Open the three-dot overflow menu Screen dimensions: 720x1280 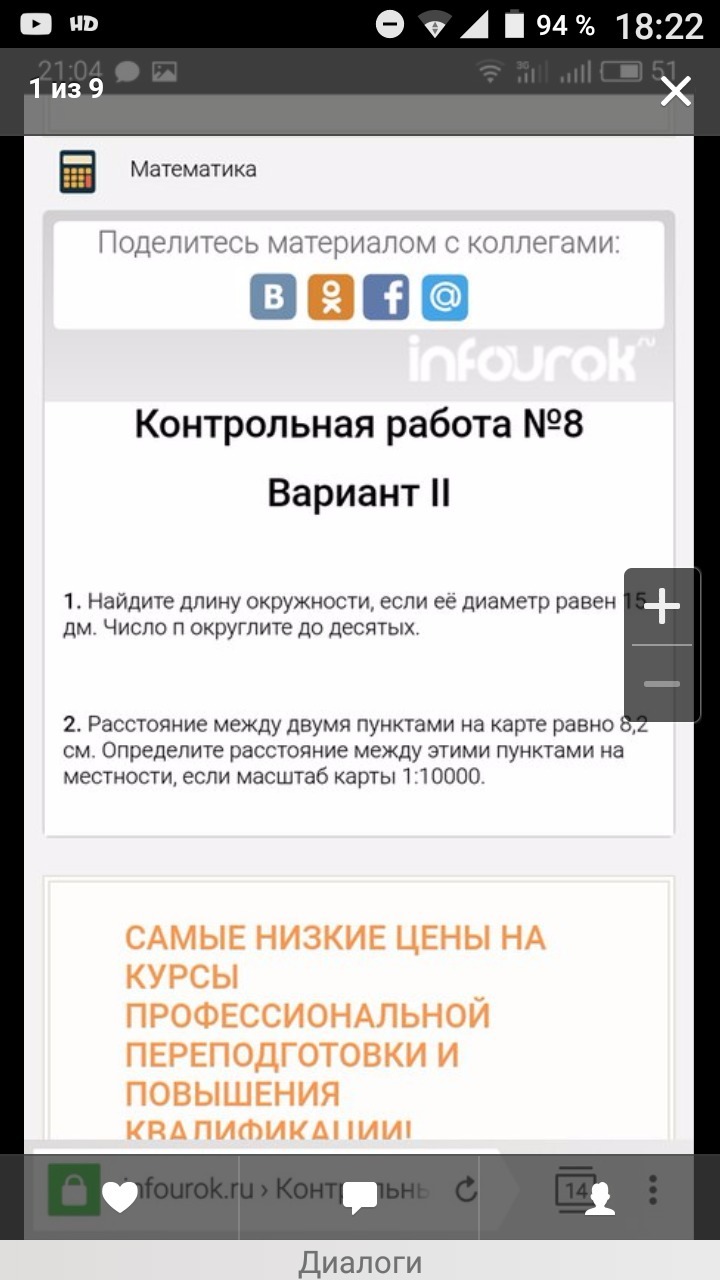tap(653, 1190)
